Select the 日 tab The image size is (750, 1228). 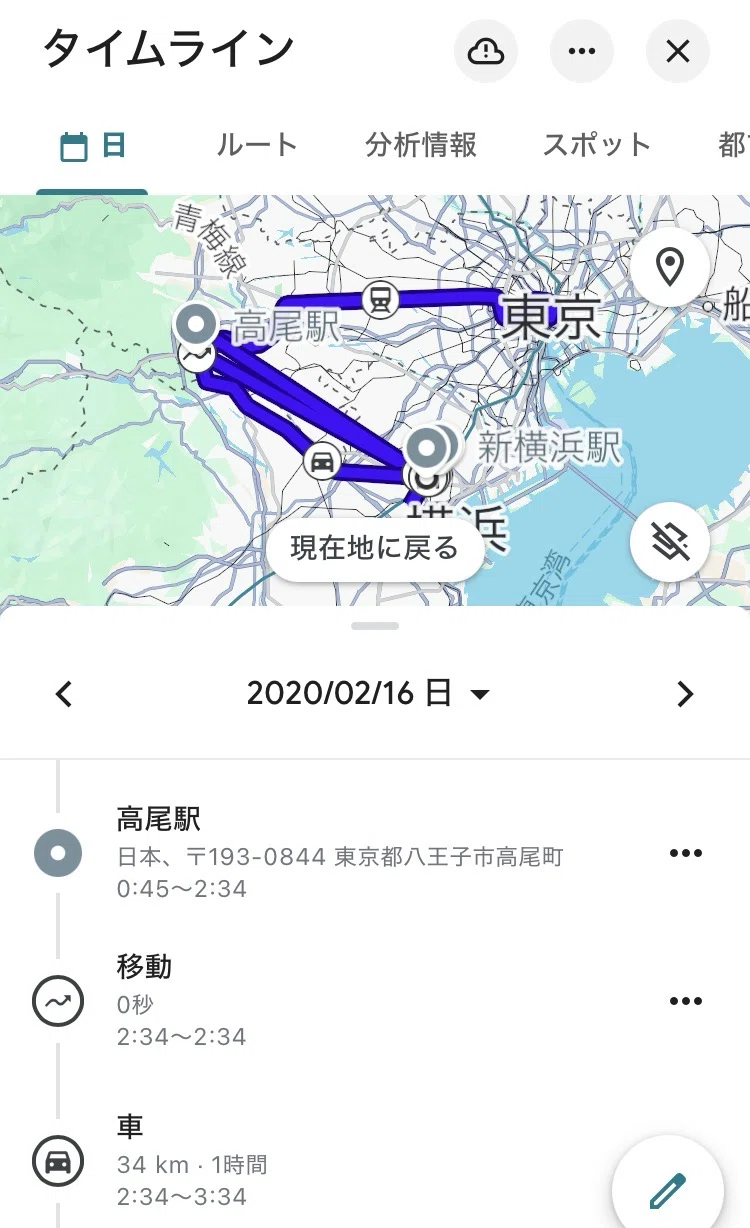[x=92, y=146]
